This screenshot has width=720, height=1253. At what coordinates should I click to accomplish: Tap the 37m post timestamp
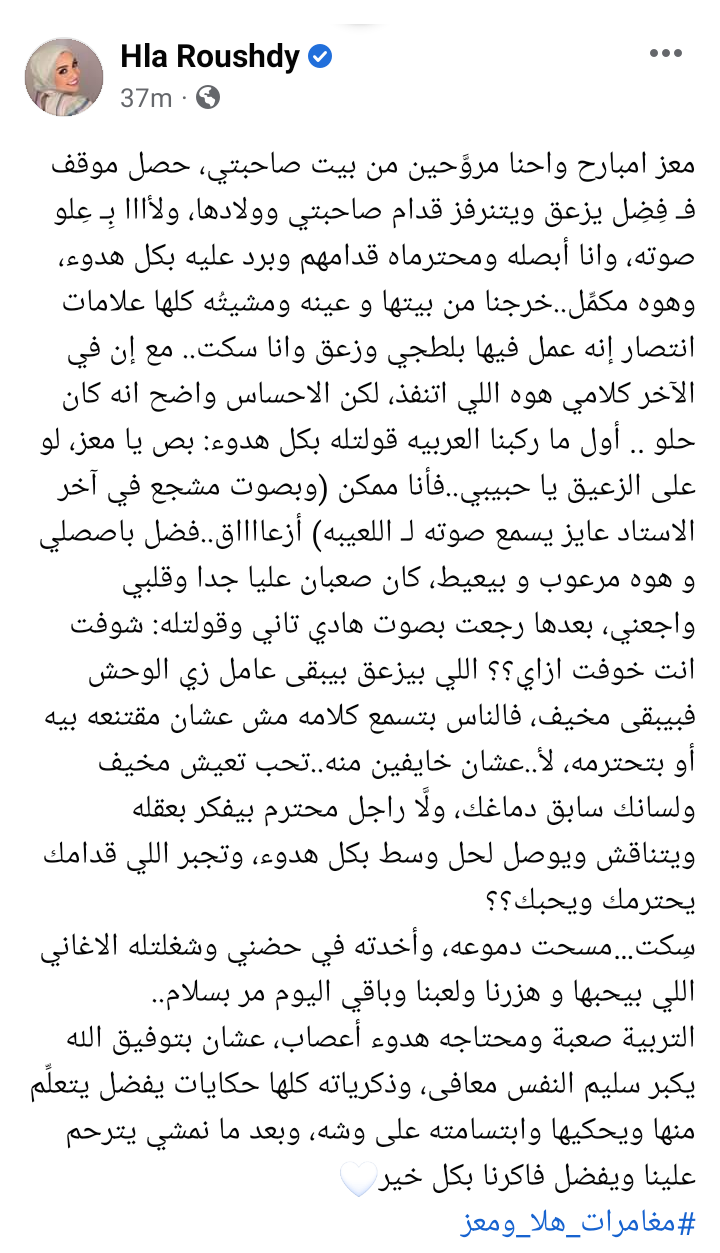pos(146,97)
